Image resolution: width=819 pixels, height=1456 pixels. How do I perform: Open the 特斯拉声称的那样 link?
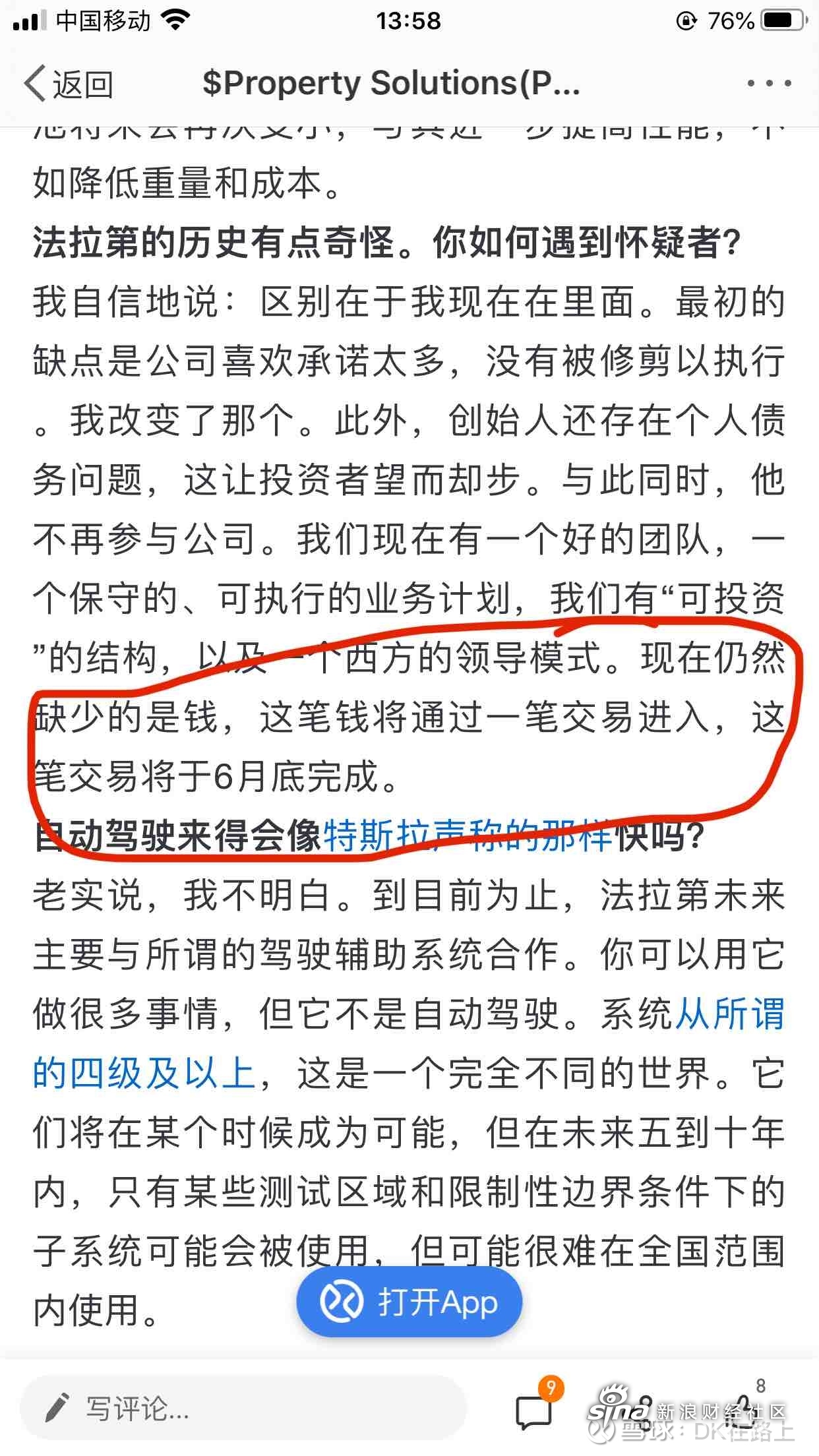(468, 836)
